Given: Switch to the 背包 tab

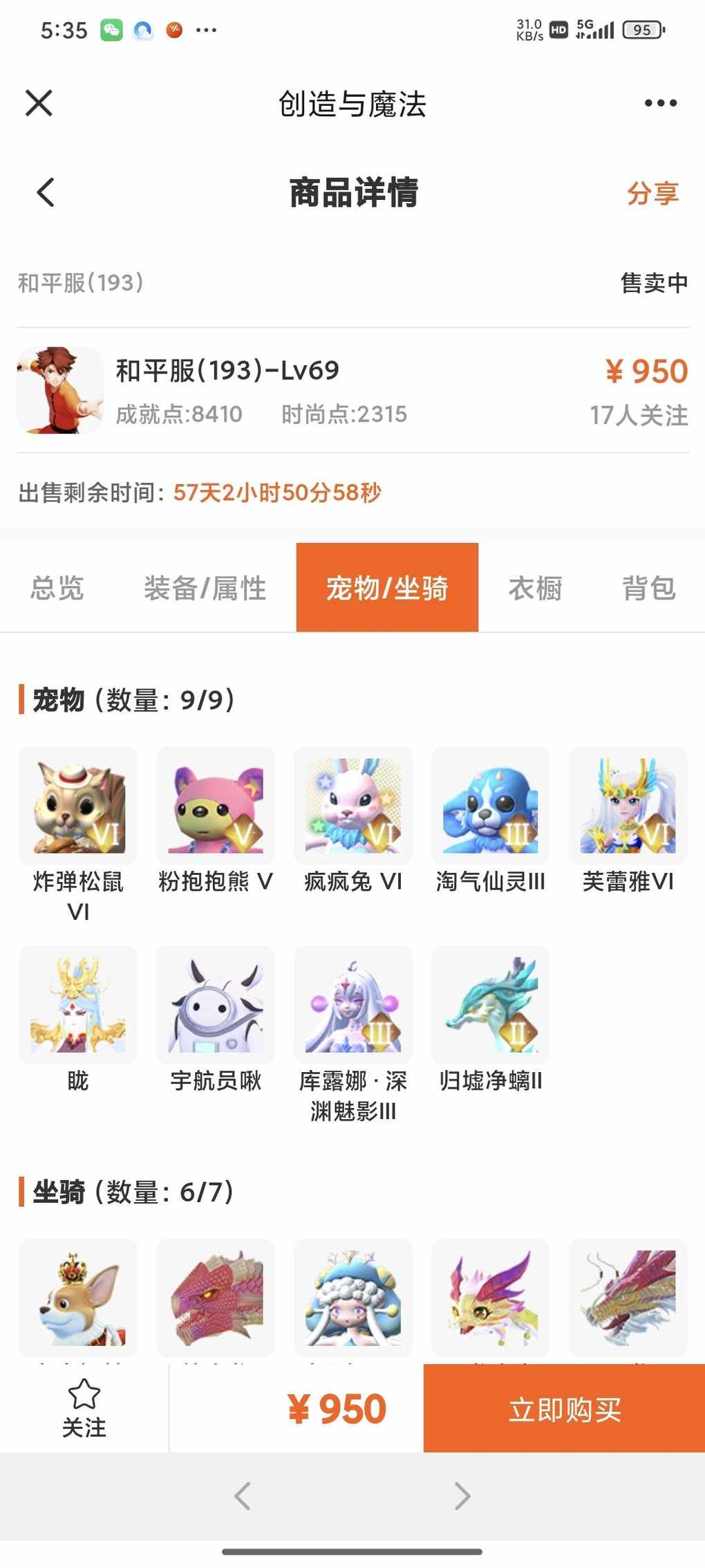Looking at the screenshot, I should (648, 588).
